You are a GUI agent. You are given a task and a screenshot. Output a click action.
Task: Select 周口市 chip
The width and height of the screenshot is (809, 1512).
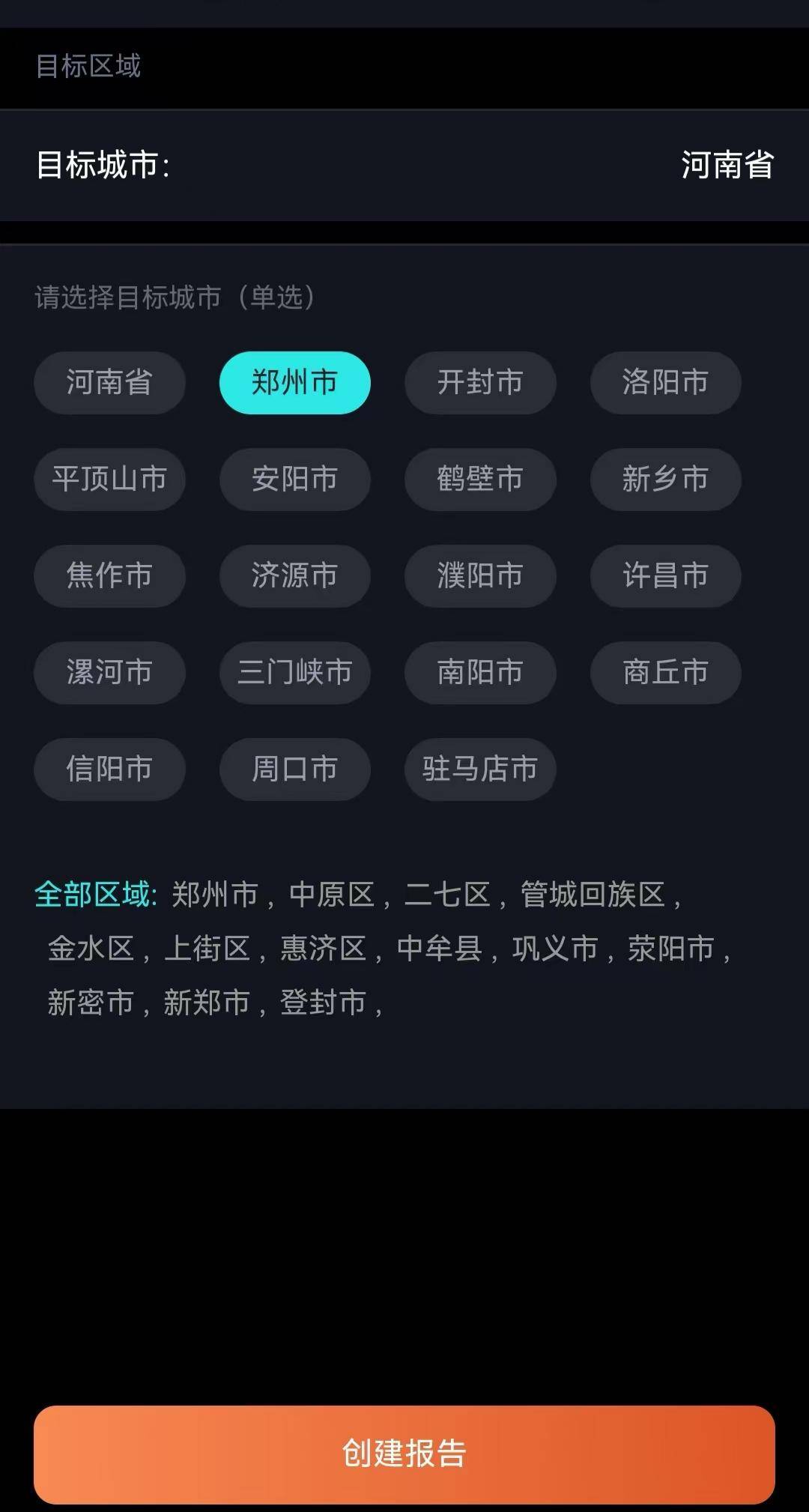[x=294, y=769]
